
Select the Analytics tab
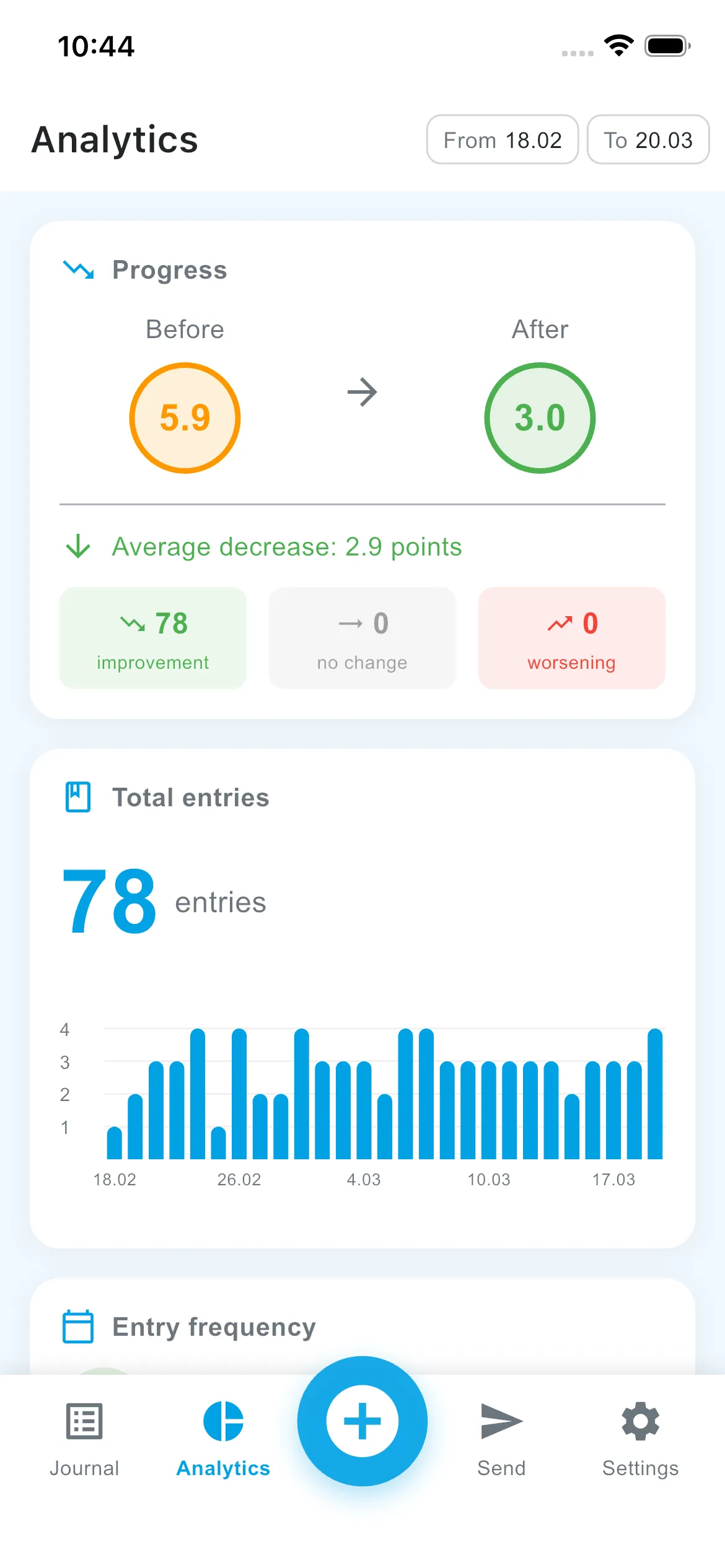point(223,1439)
